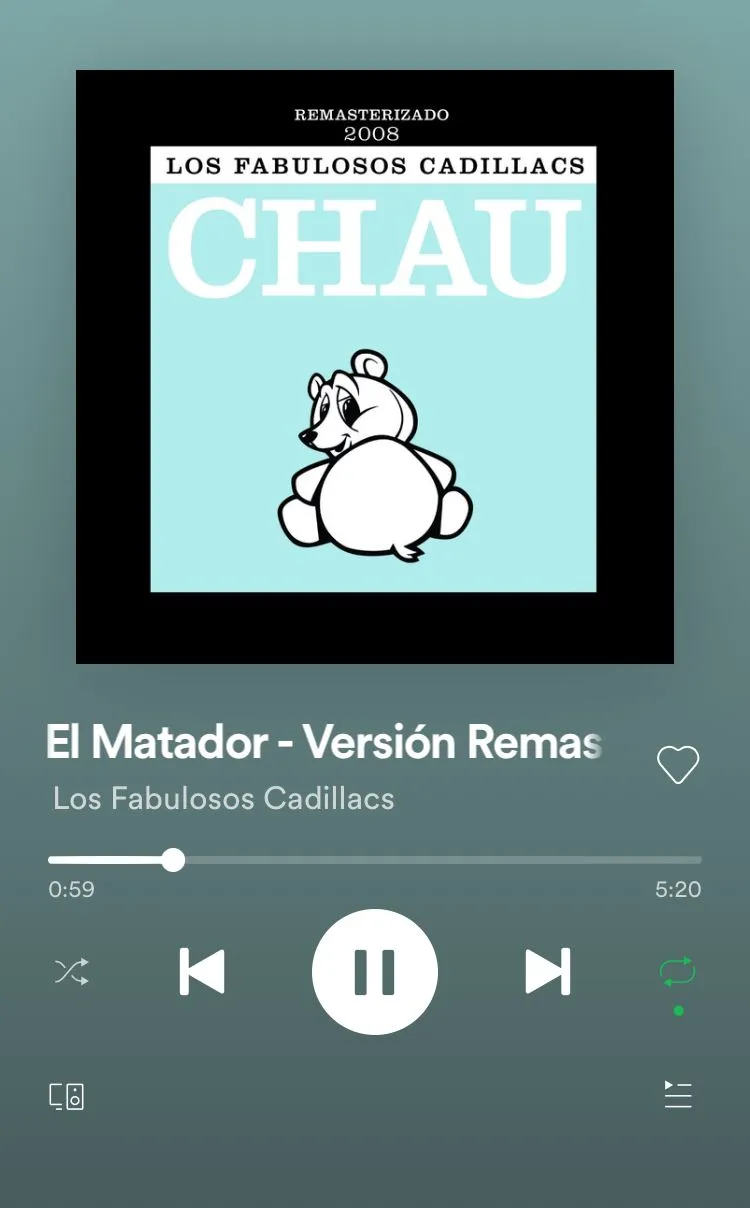The image size is (750, 1208).
Task: Skip to the next track
Action: tap(547, 971)
